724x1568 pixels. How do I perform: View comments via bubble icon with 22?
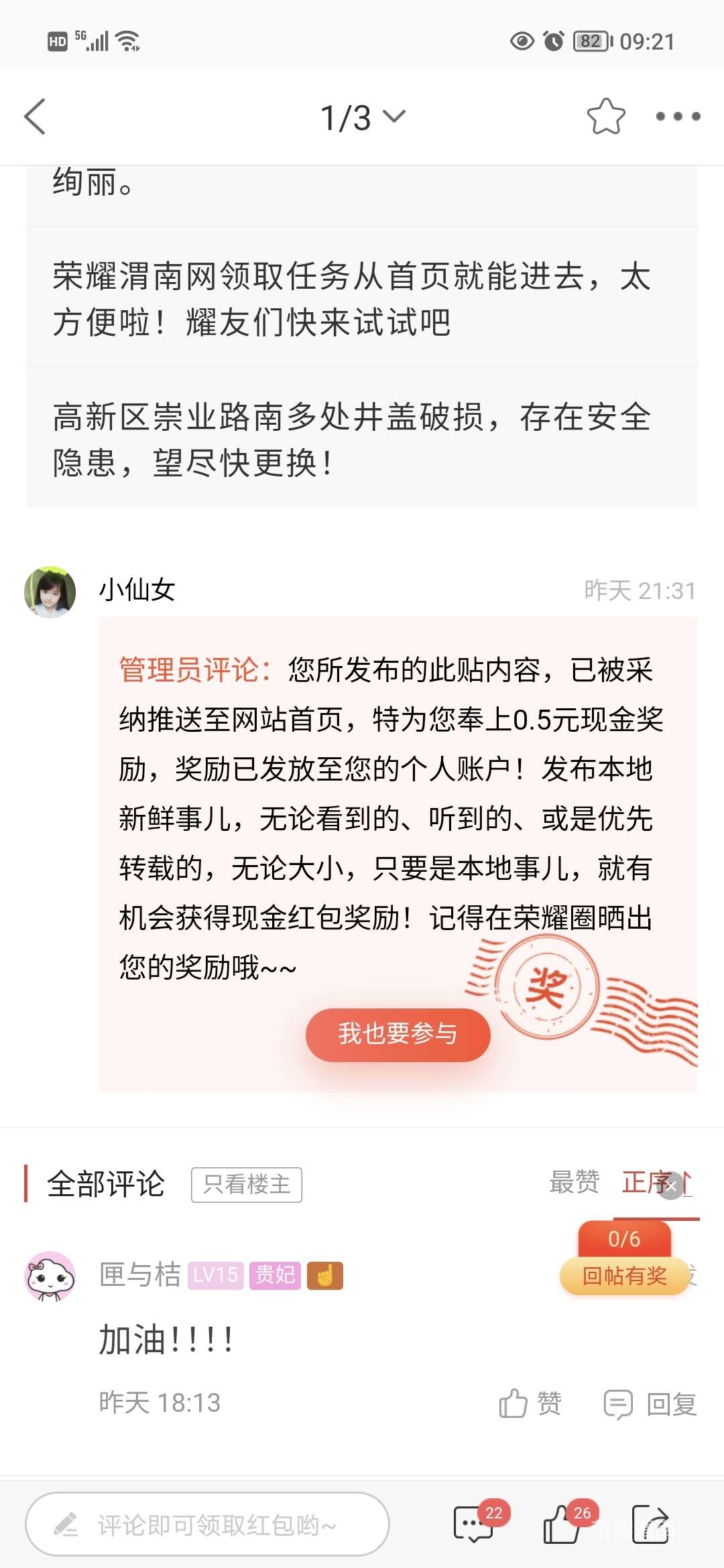pyautogui.click(x=473, y=1524)
